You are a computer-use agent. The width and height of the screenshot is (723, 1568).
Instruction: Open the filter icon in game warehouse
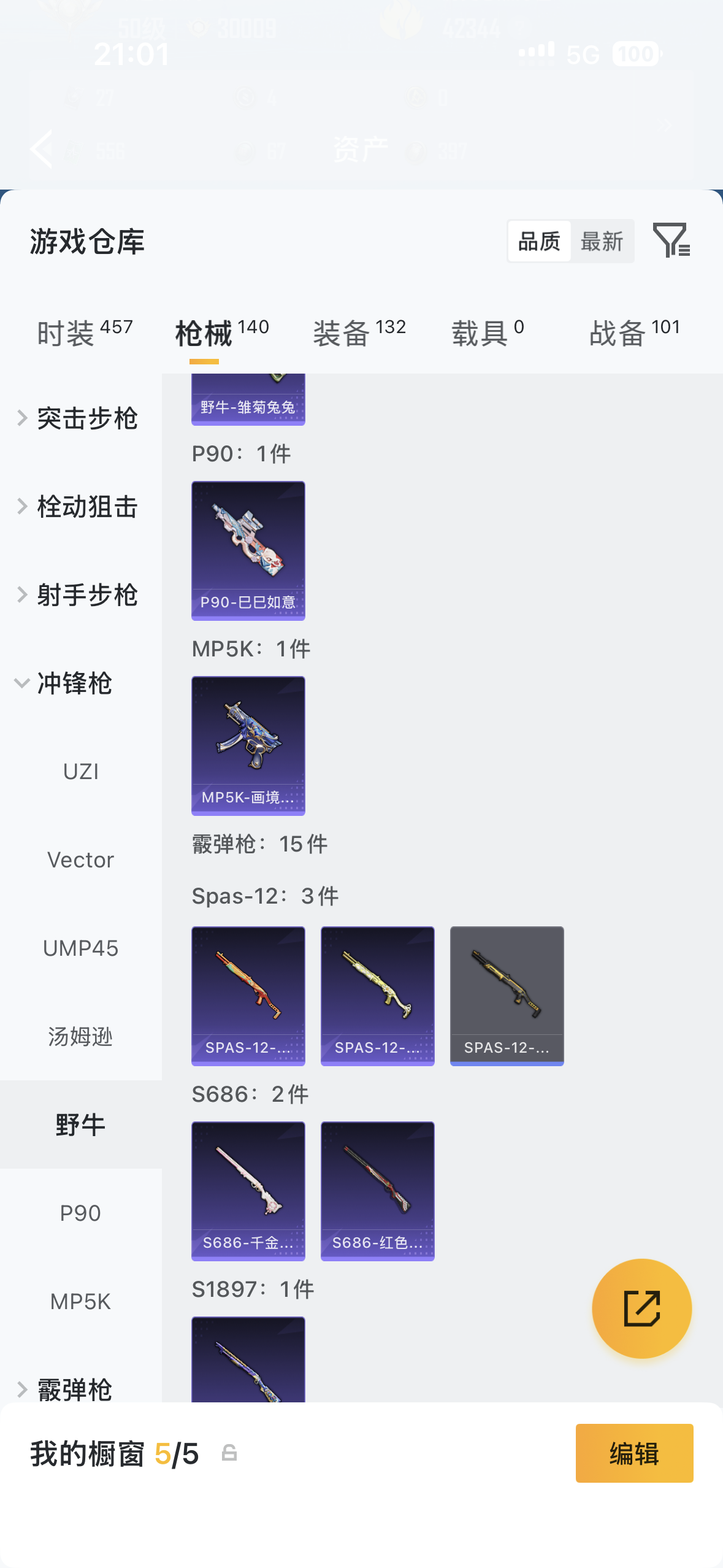pos(671,240)
